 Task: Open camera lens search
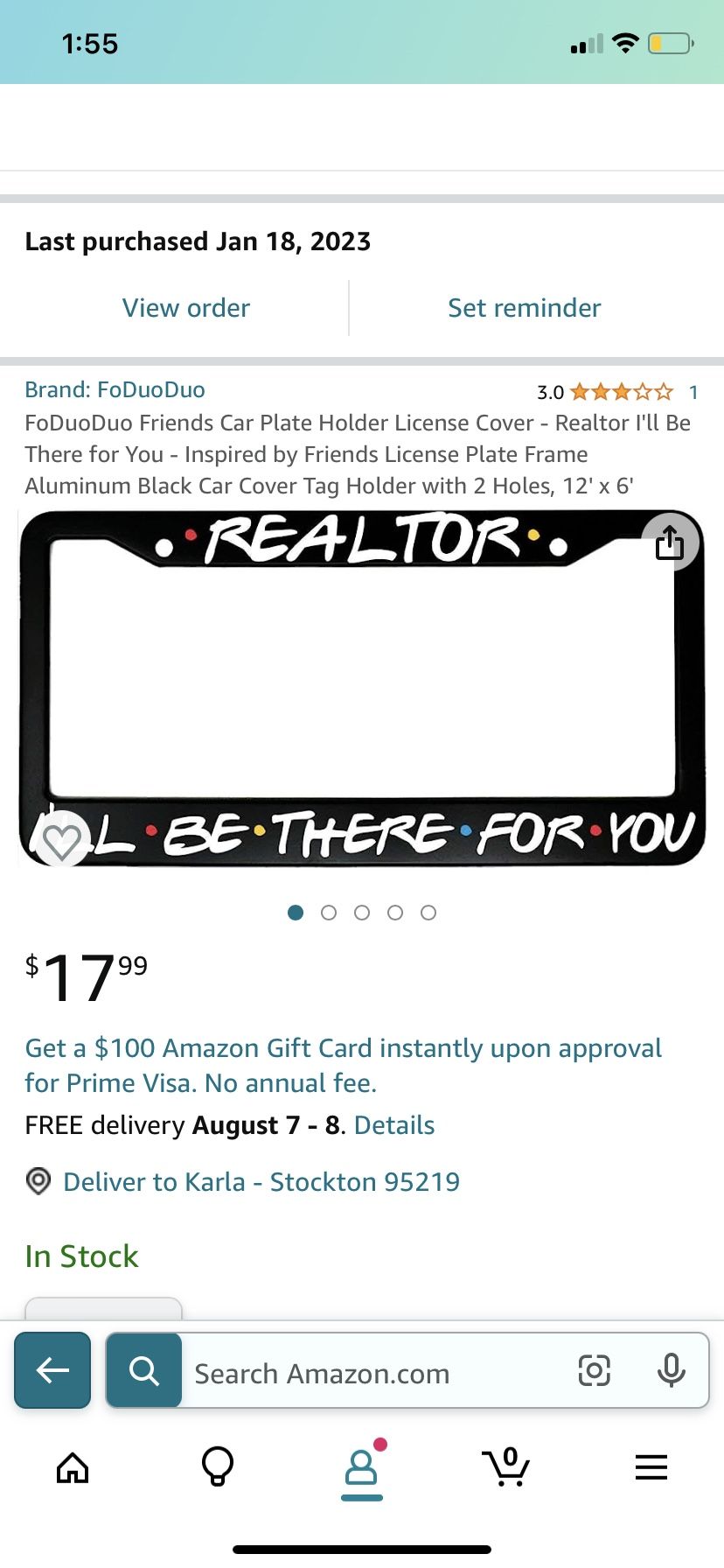tap(595, 1370)
